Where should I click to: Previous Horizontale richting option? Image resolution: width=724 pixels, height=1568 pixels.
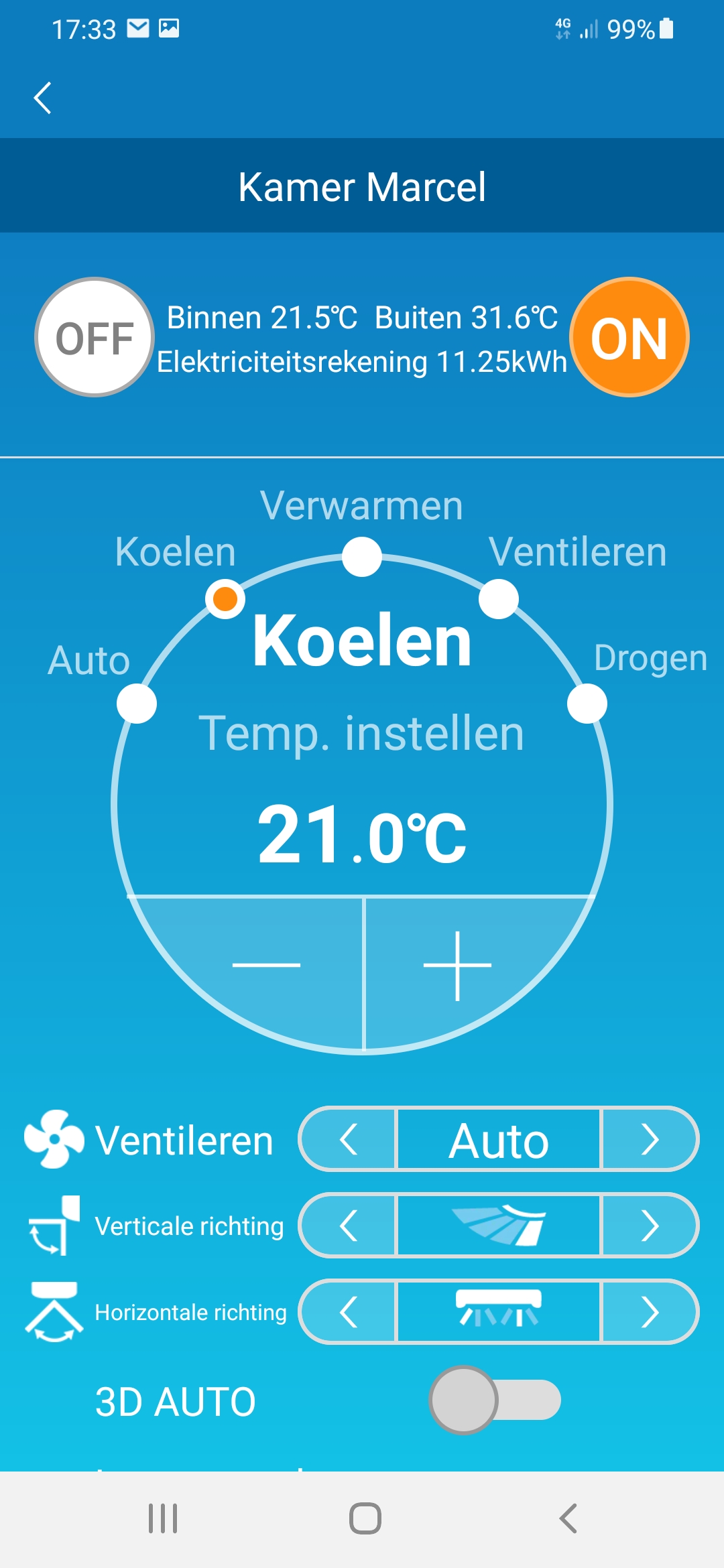click(x=349, y=1312)
